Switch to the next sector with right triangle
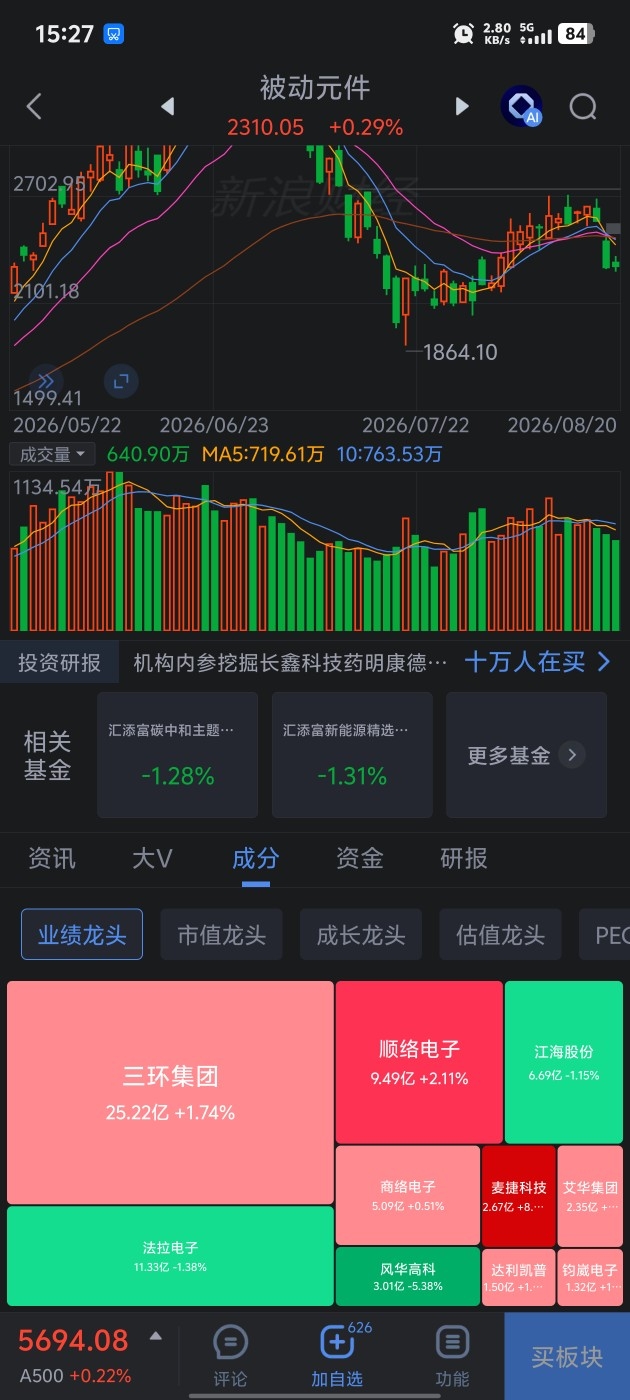 tap(462, 106)
